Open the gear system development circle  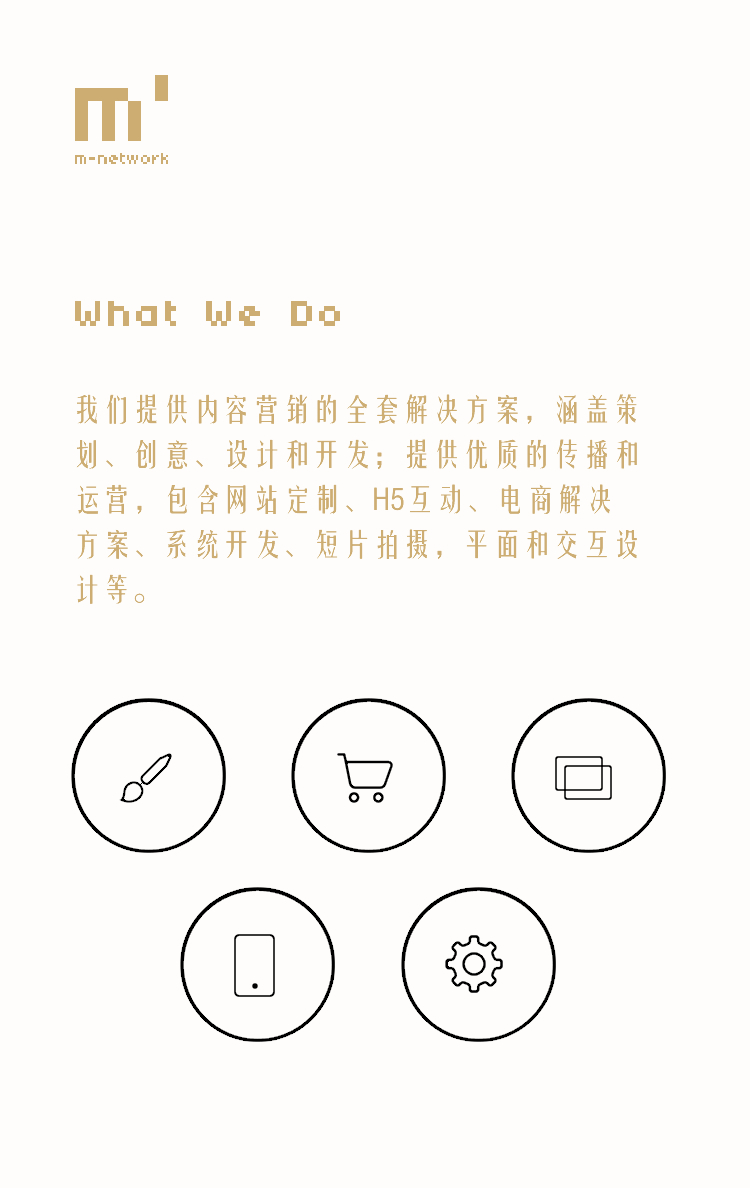(478, 965)
